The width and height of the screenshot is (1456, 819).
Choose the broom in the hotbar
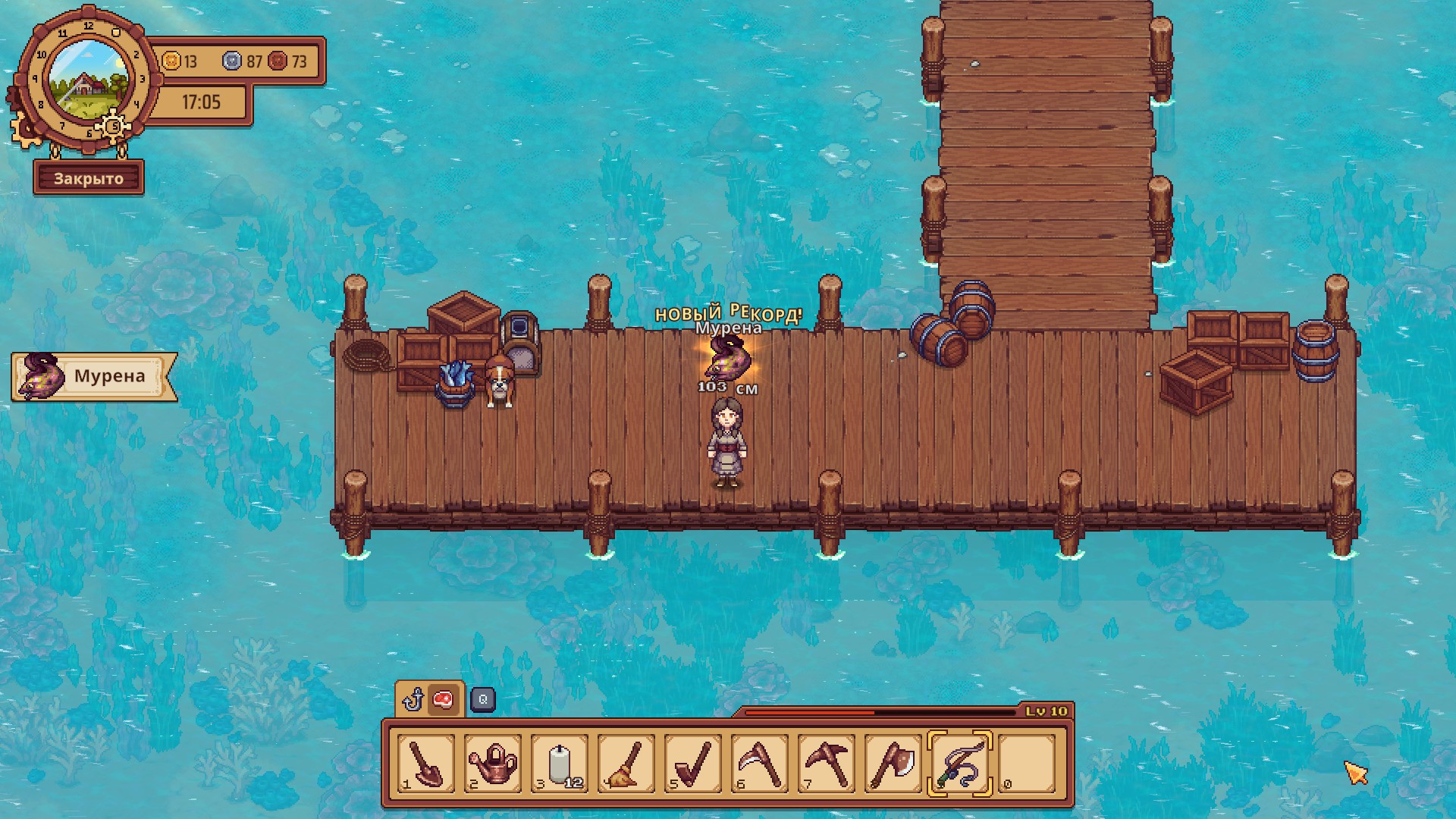pos(626,763)
